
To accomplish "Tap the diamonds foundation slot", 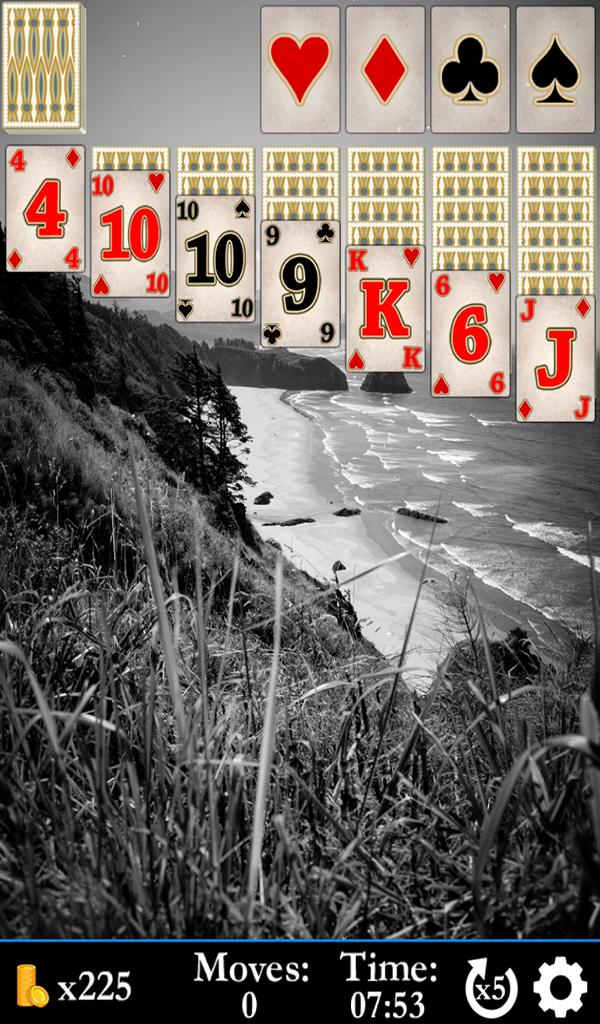I will (385, 69).
